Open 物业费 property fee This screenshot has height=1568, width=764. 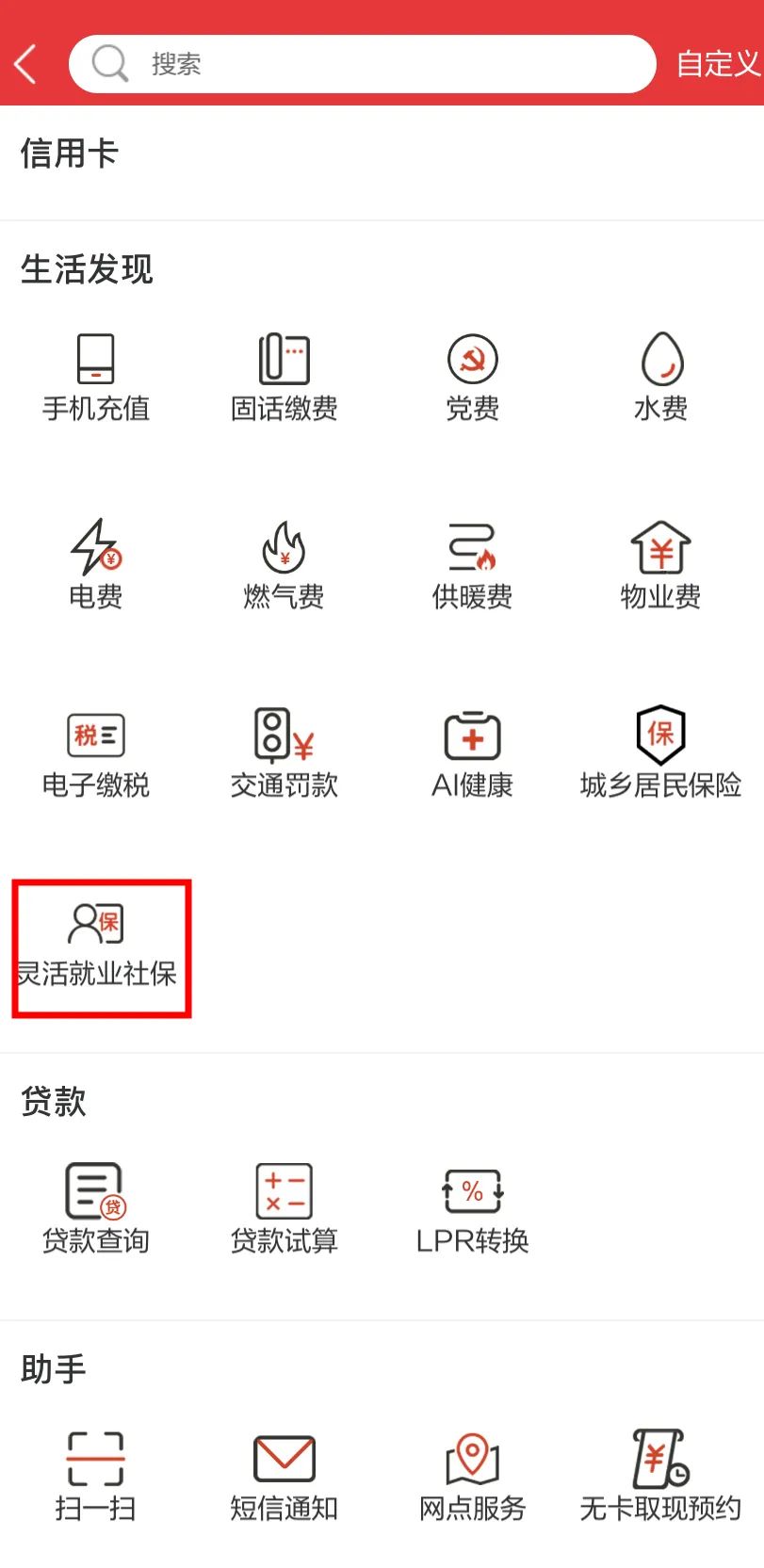tap(661, 565)
